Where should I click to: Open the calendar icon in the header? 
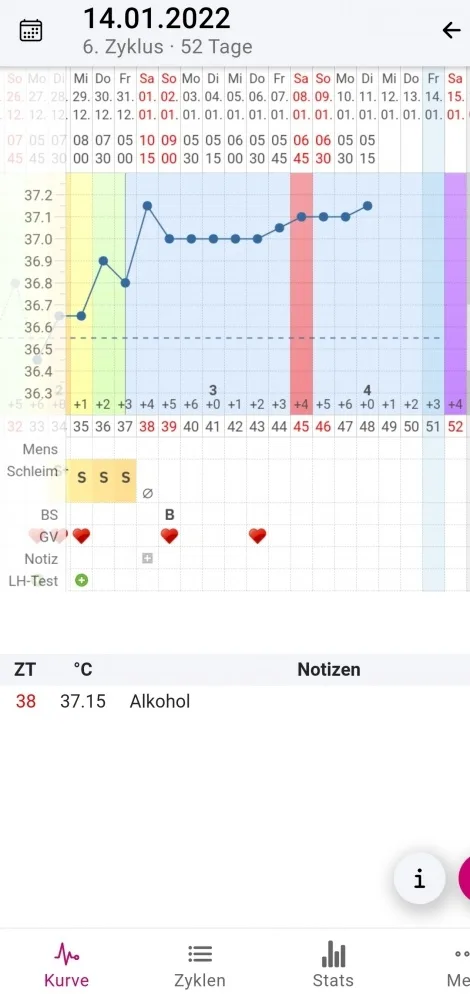[x=31, y=30]
